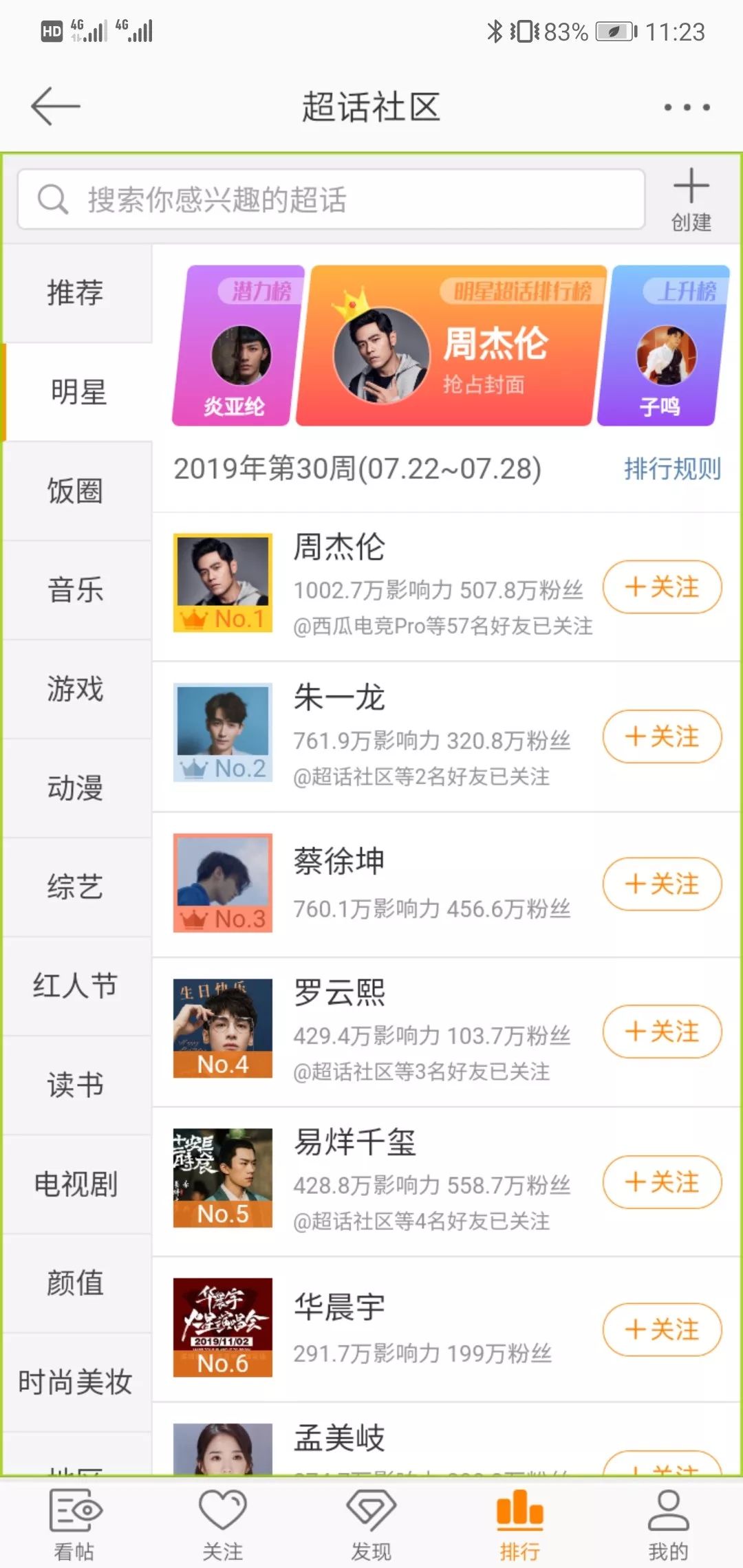This screenshot has height=1568, width=743.
Task: Open the 潜力榜 card with 炎亚纶
Action: click(238, 346)
